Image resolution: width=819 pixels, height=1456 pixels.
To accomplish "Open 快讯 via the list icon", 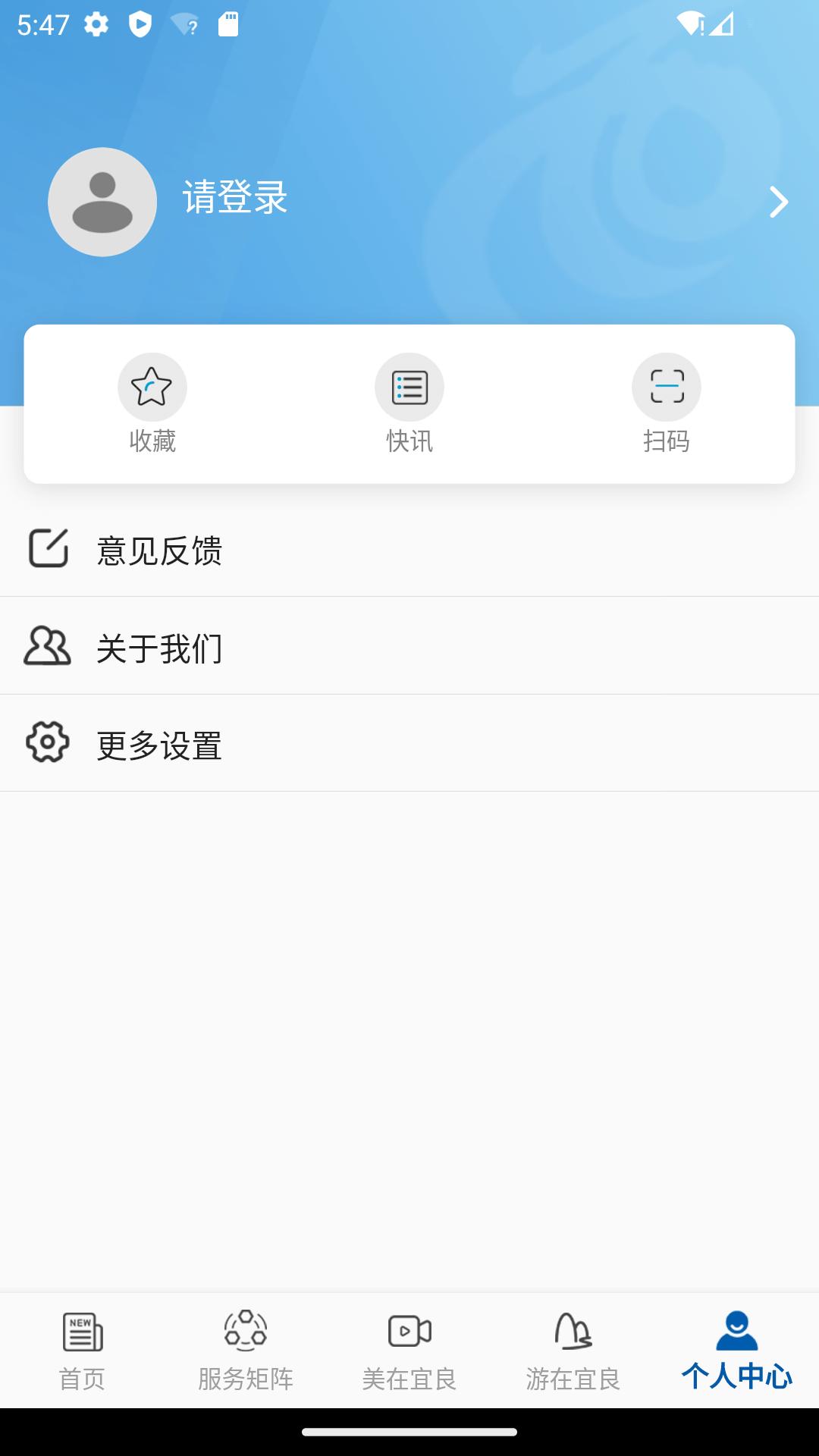I will (x=409, y=386).
